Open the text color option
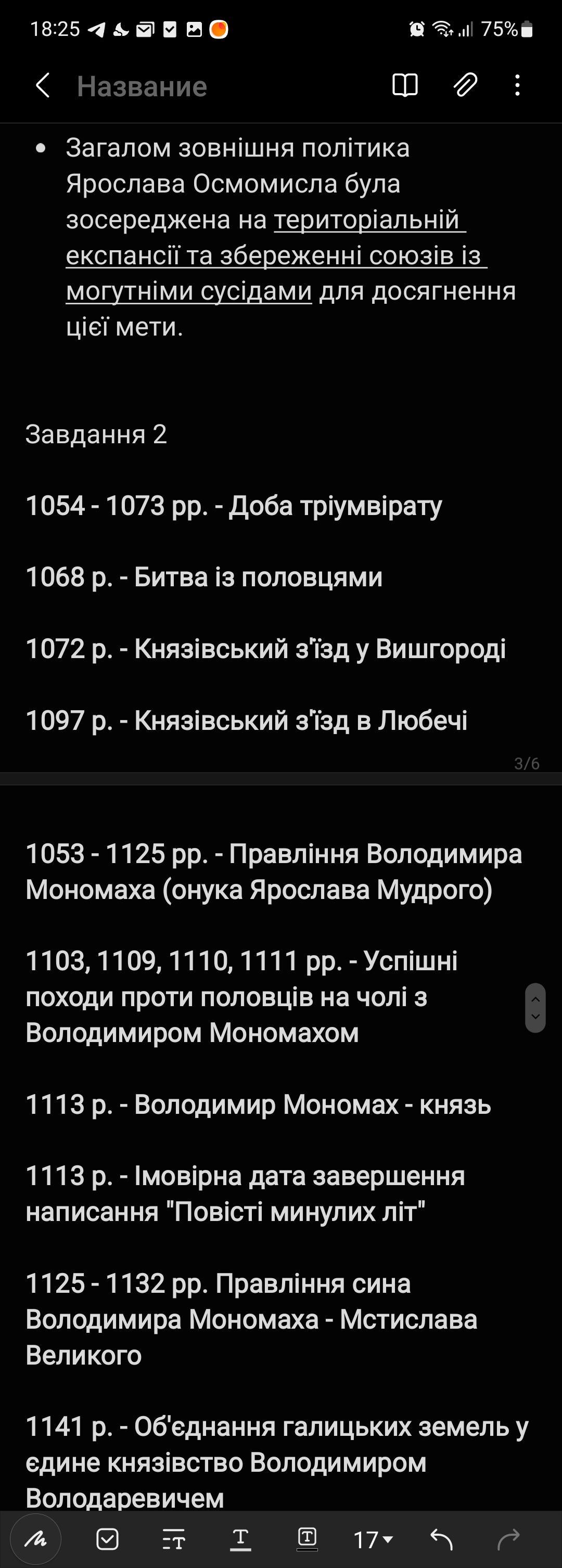Image resolution: width=562 pixels, height=1568 pixels. click(240, 1539)
